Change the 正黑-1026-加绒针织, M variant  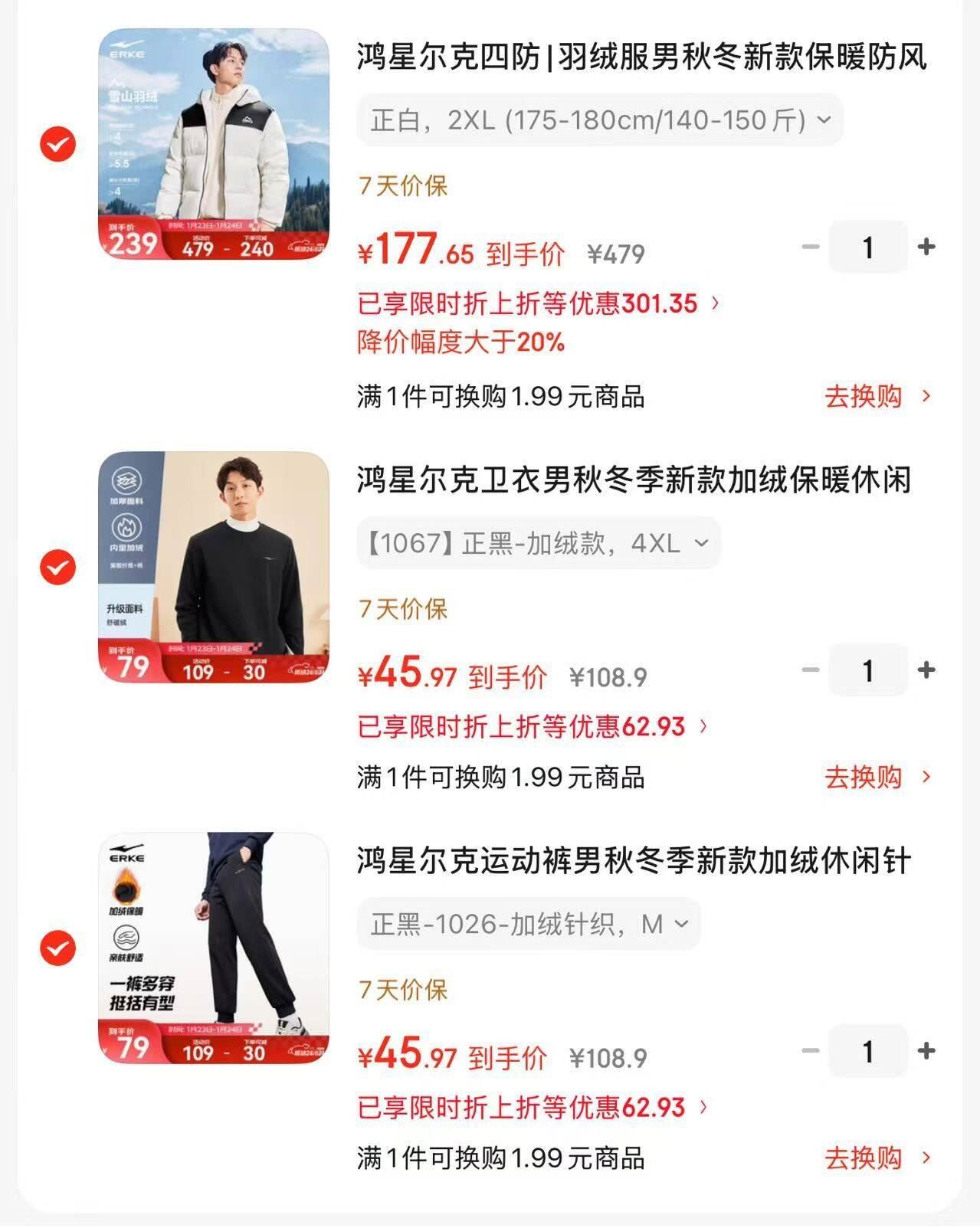click(529, 925)
